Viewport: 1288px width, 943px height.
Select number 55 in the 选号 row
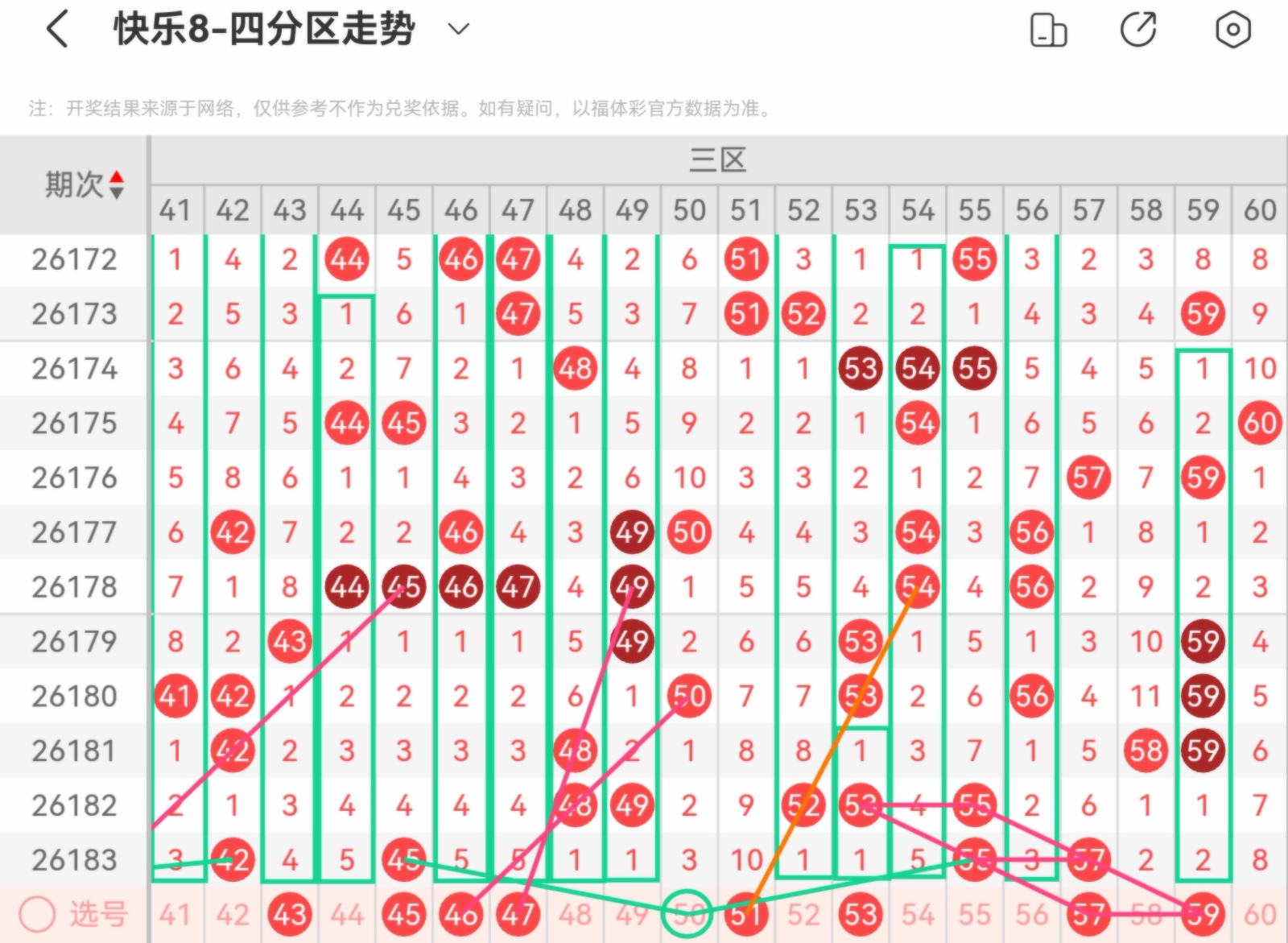click(x=975, y=914)
